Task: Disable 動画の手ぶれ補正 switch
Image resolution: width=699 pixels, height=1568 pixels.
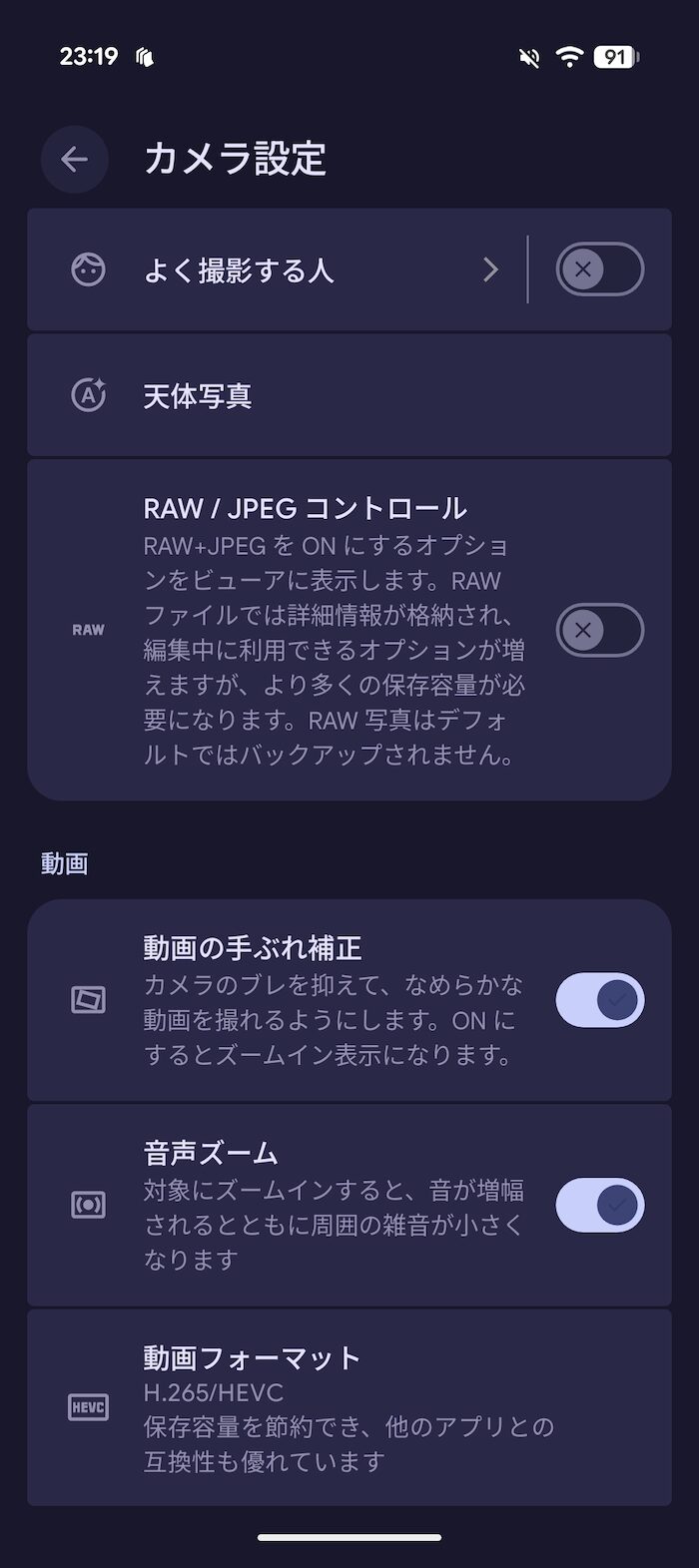Action: (599, 1000)
